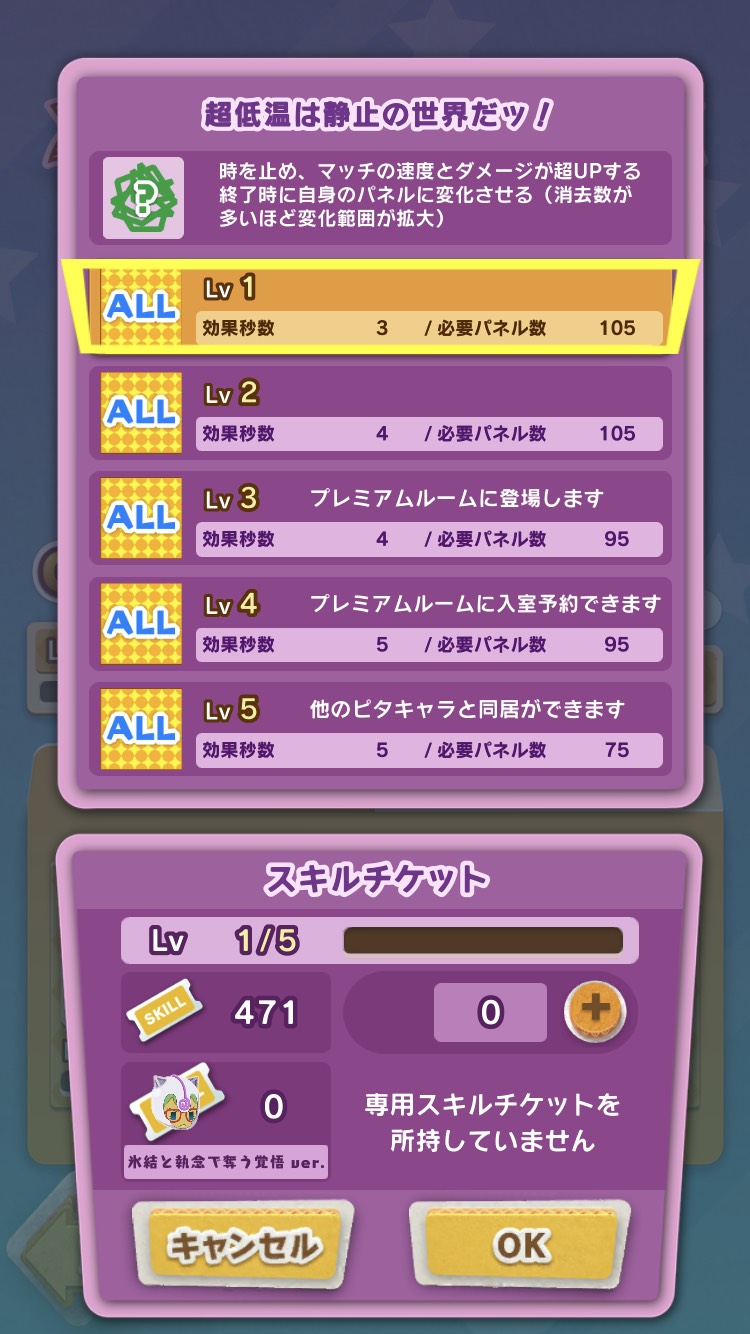
Task: Confirm with the OK button
Action: coord(520,1246)
